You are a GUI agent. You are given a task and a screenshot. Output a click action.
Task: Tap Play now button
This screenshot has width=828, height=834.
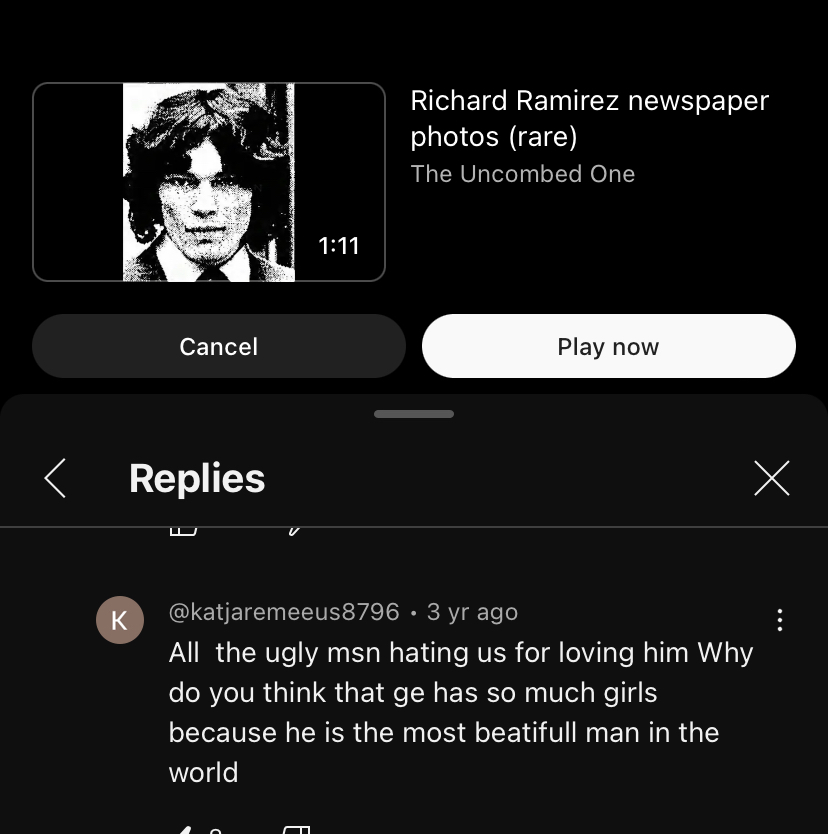(608, 346)
